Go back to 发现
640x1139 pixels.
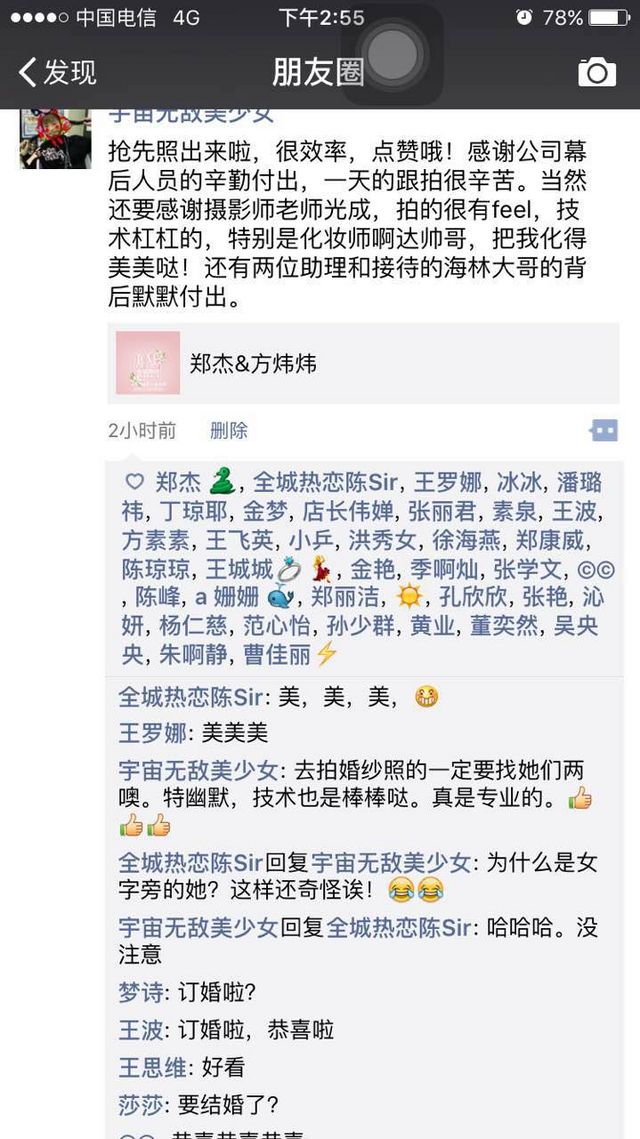[57, 72]
